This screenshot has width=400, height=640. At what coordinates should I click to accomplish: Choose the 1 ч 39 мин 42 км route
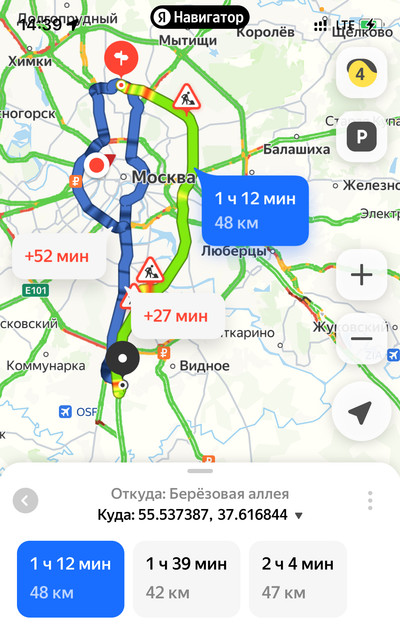(187, 579)
